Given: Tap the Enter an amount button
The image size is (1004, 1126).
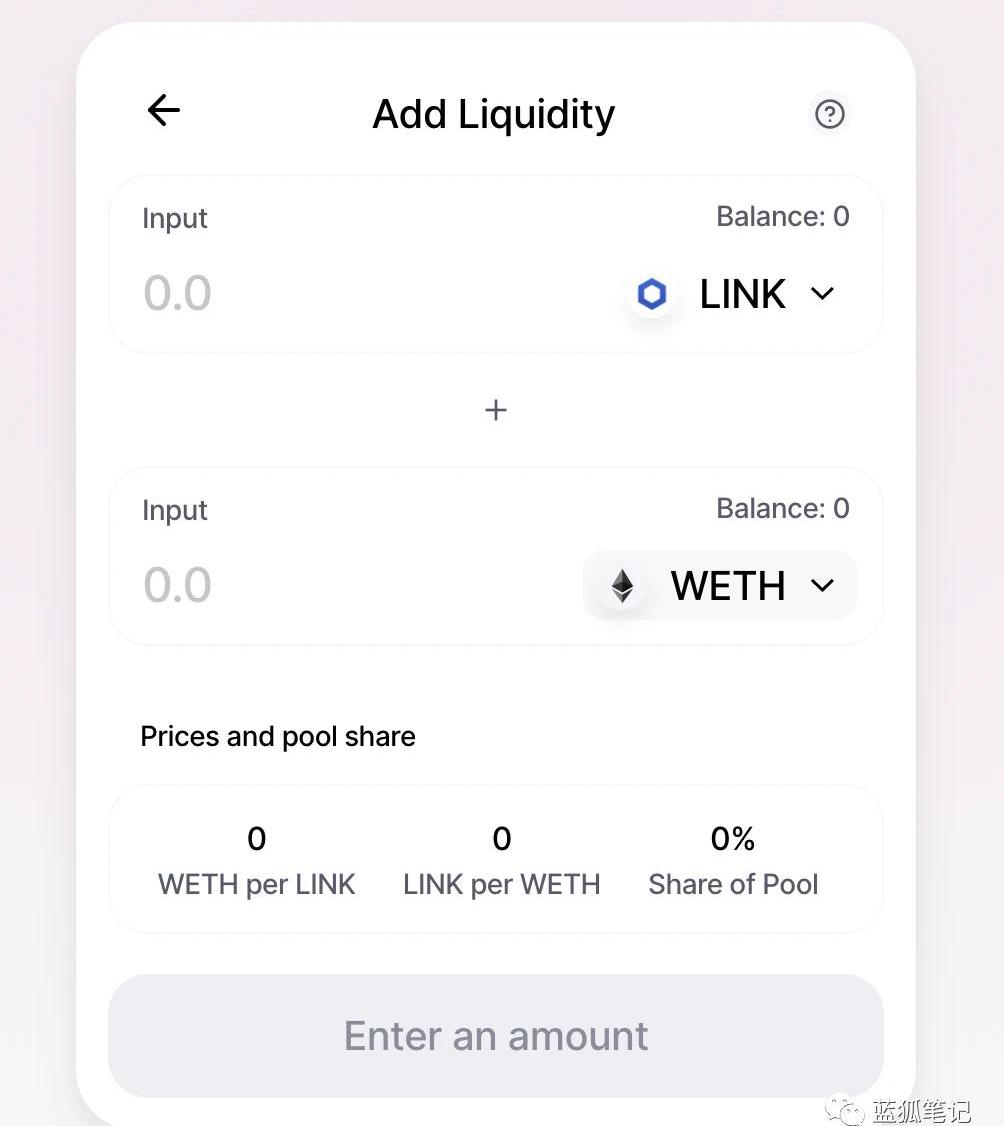Looking at the screenshot, I should pos(496,1036).
